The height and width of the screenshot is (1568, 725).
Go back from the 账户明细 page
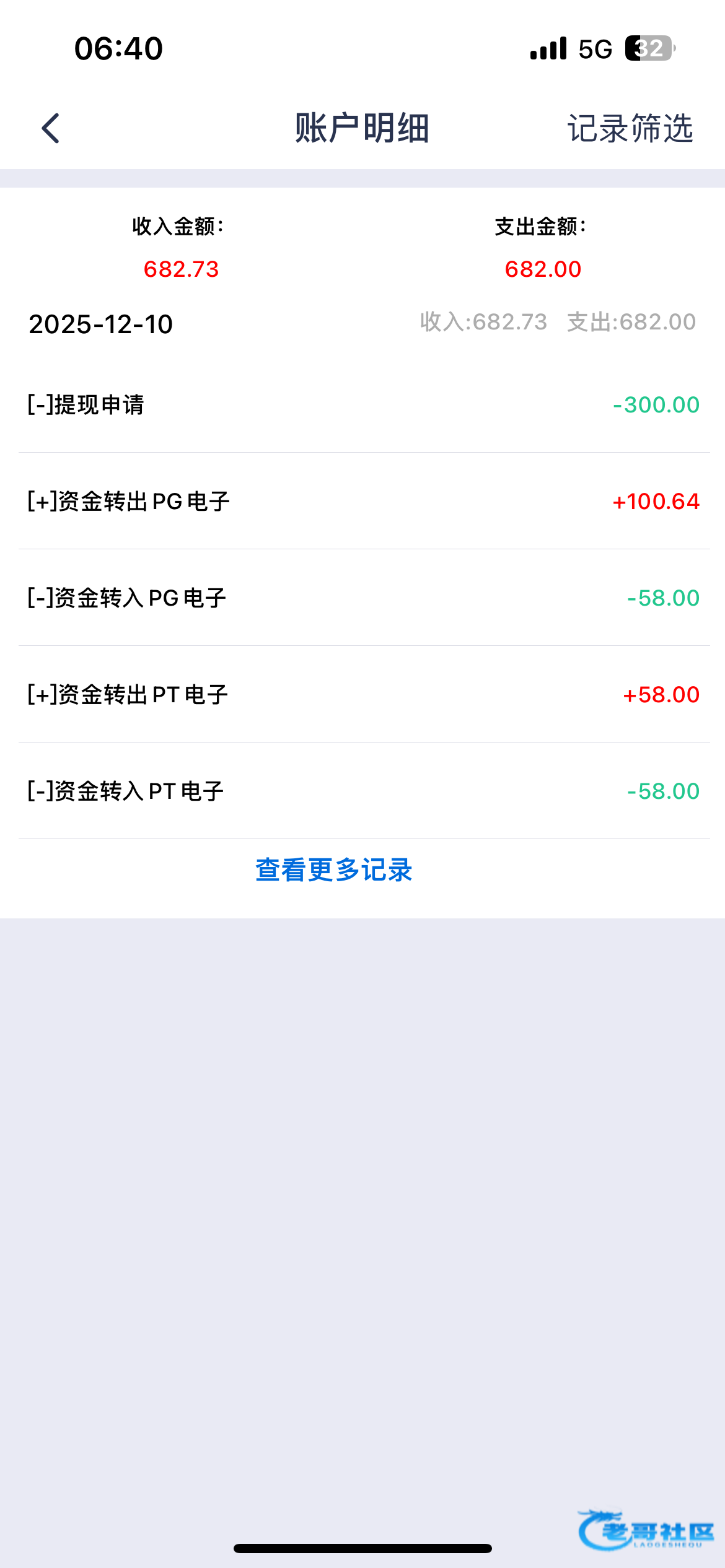click(x=51, y=128)
